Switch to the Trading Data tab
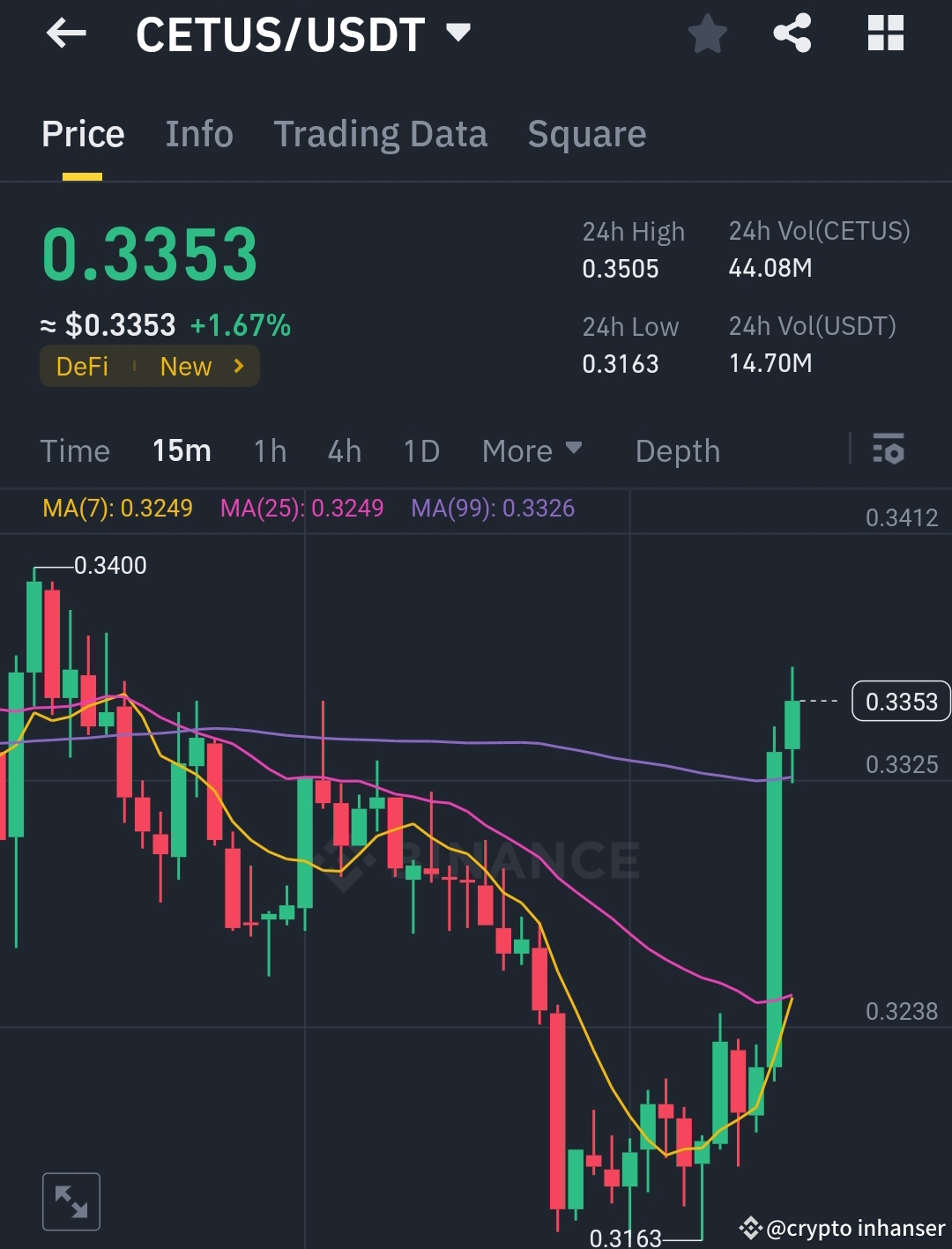Image resolution: width=952 pixels, height=1249 pixels. [381, 133]
